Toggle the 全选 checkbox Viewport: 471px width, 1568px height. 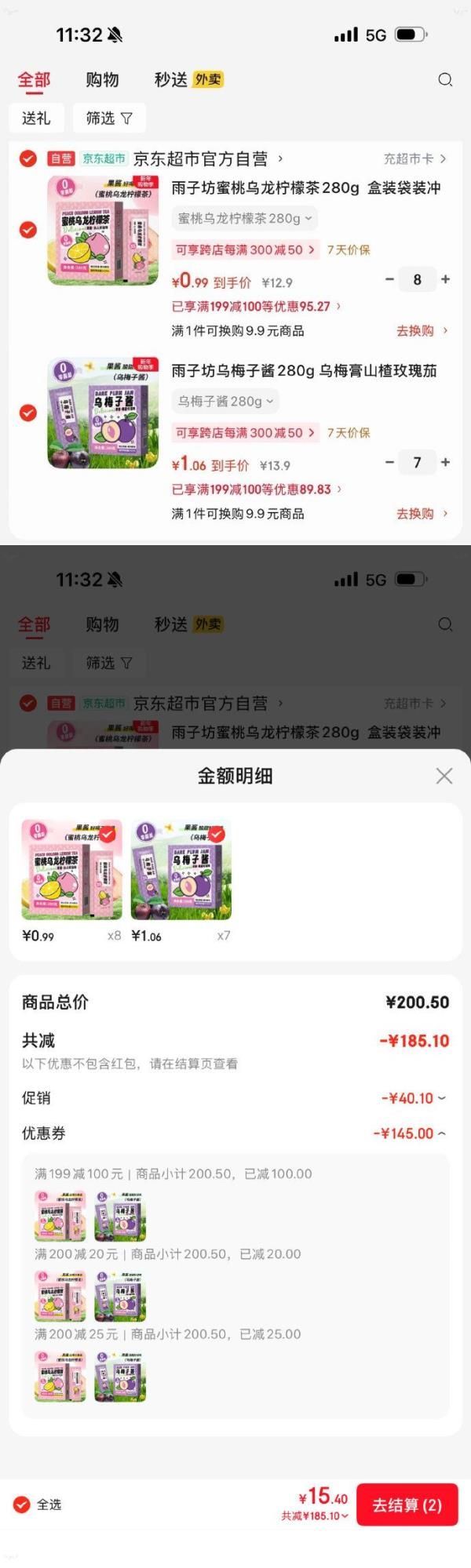click(22, 1504)
